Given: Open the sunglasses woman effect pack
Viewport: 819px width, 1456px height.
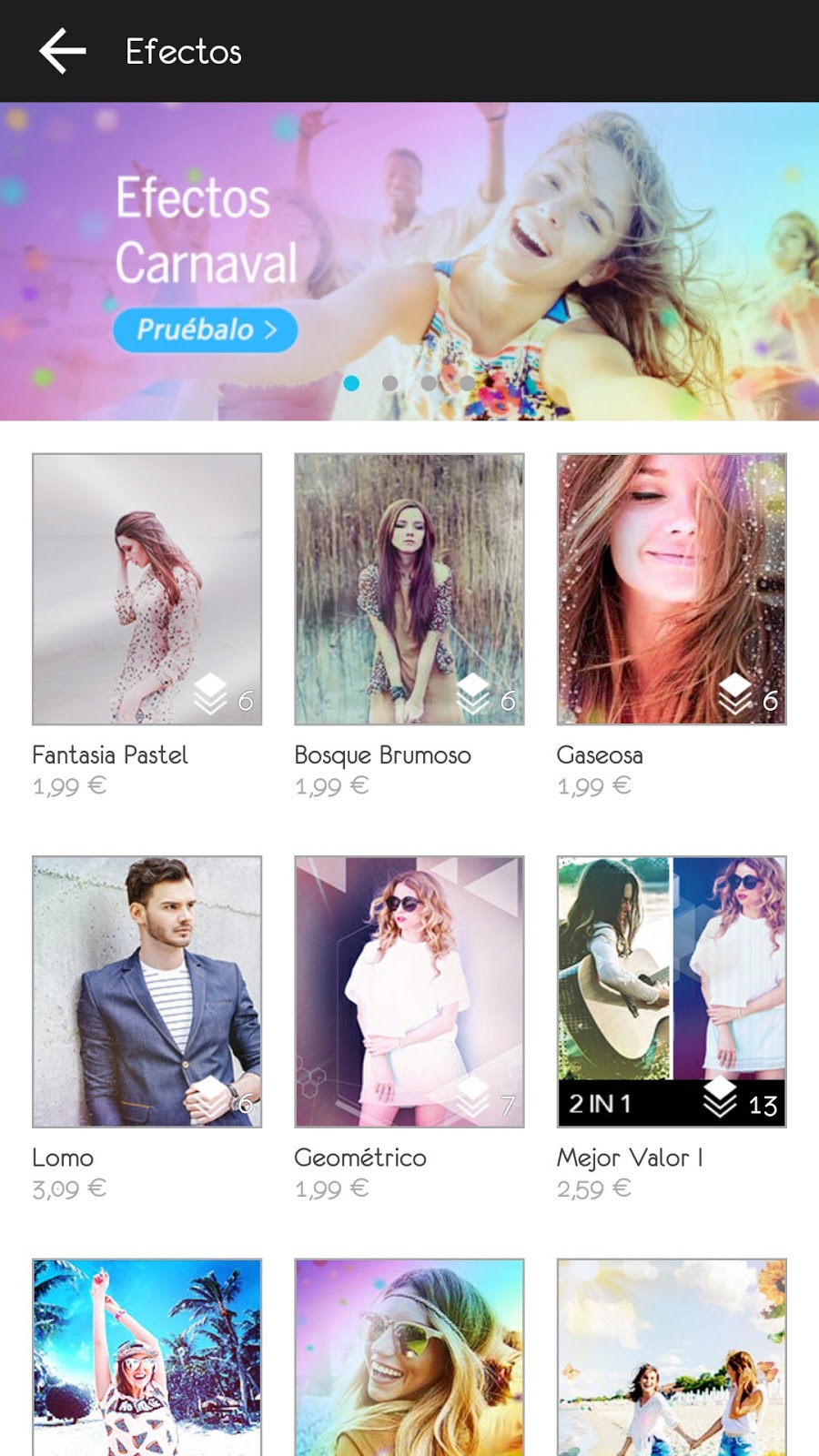Looking at the screenshot, I should pyautogui.click(x=409, y=1356).
